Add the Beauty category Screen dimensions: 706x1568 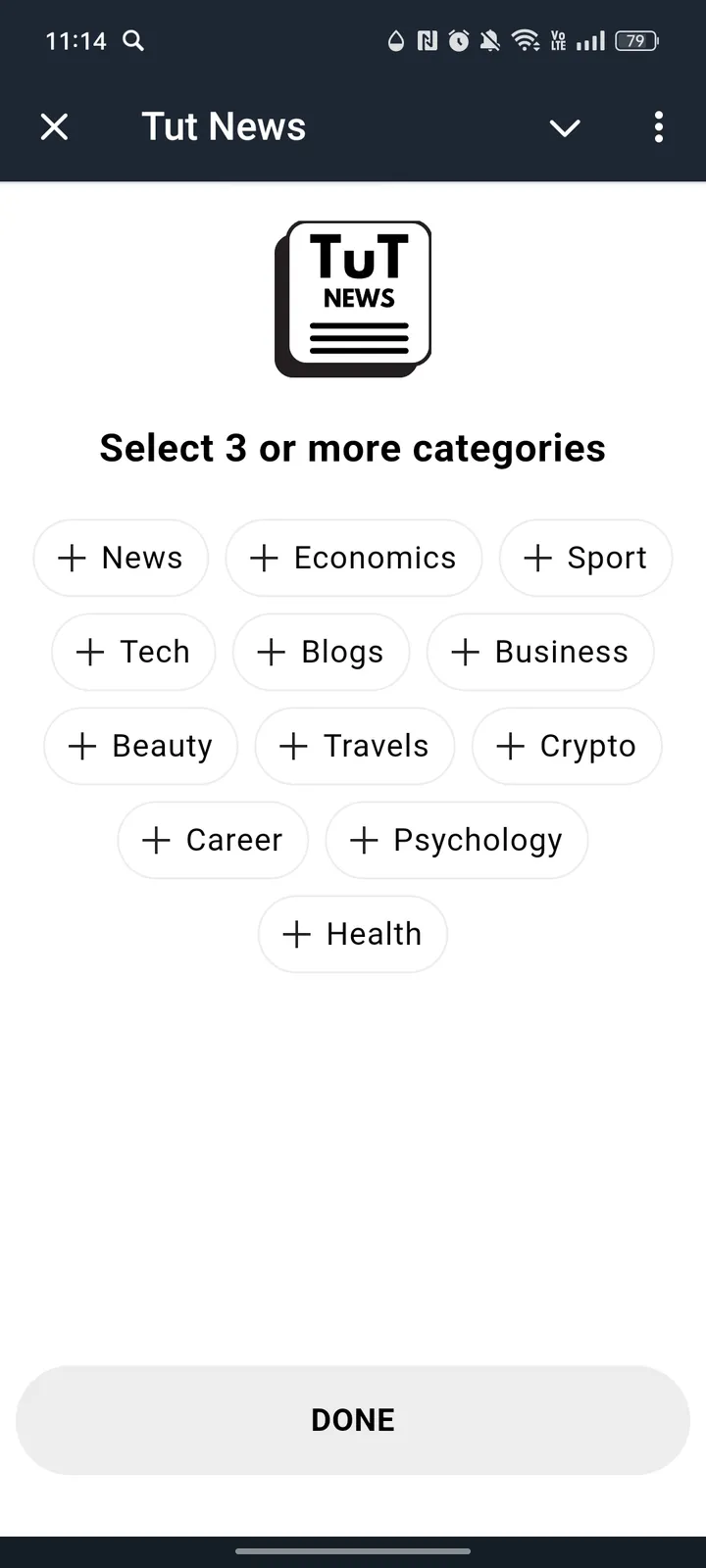point(140,746)
